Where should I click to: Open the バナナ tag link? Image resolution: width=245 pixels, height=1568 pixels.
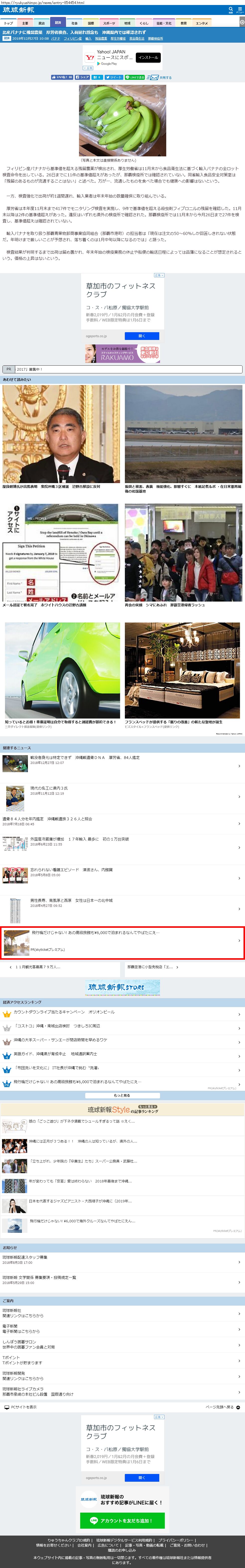(55, 38)
